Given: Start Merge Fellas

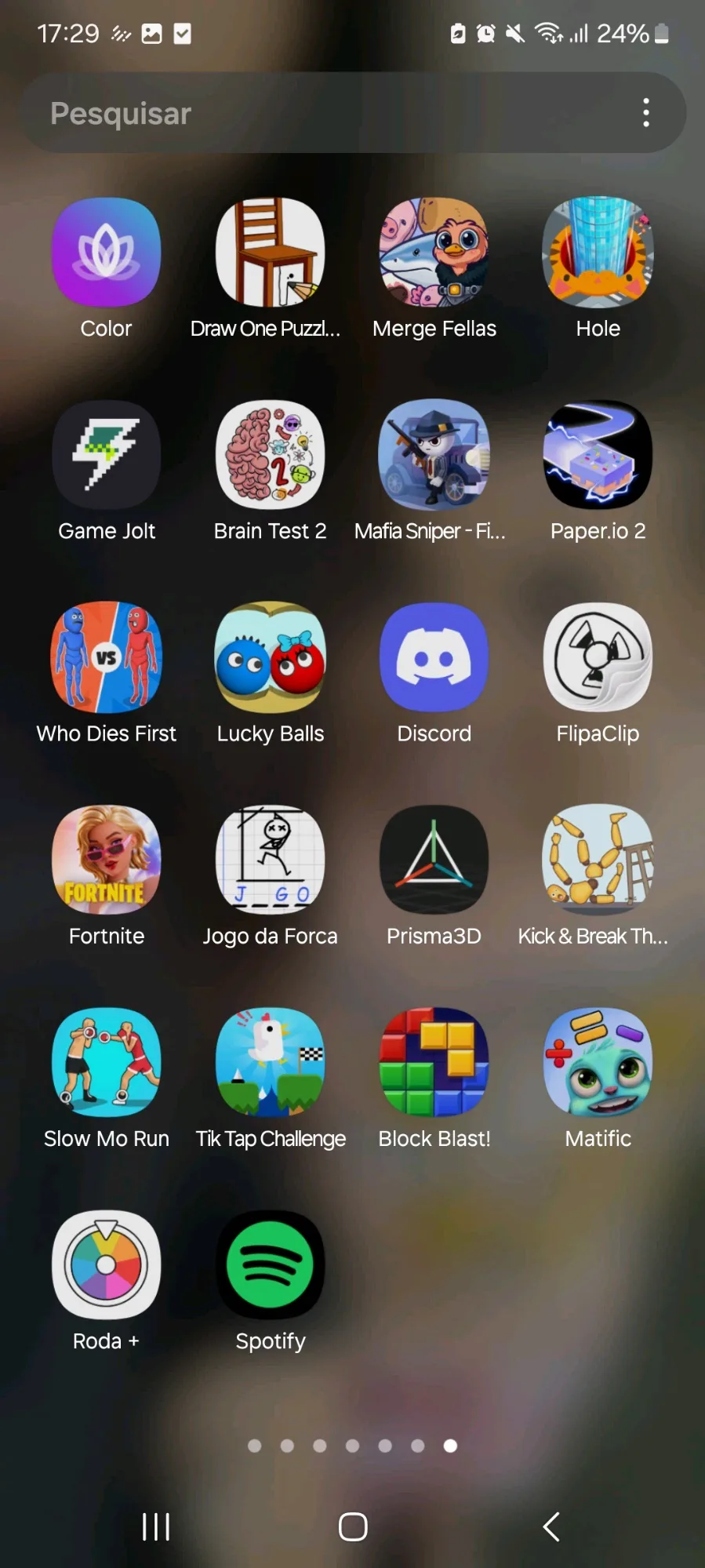Looking at the screenshot, I should [434, 253].
